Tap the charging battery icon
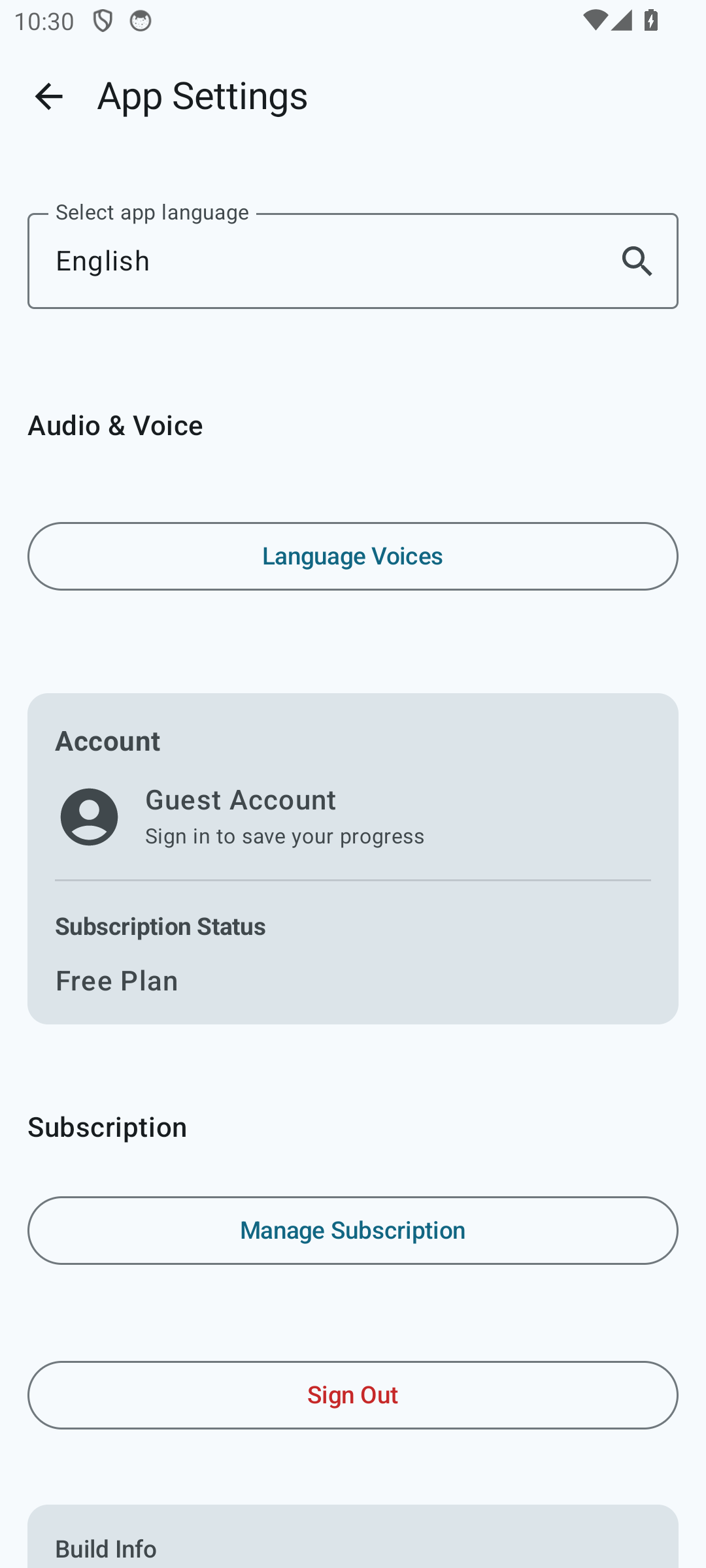This screenshot has height=1568, width=706. point(651,20)
